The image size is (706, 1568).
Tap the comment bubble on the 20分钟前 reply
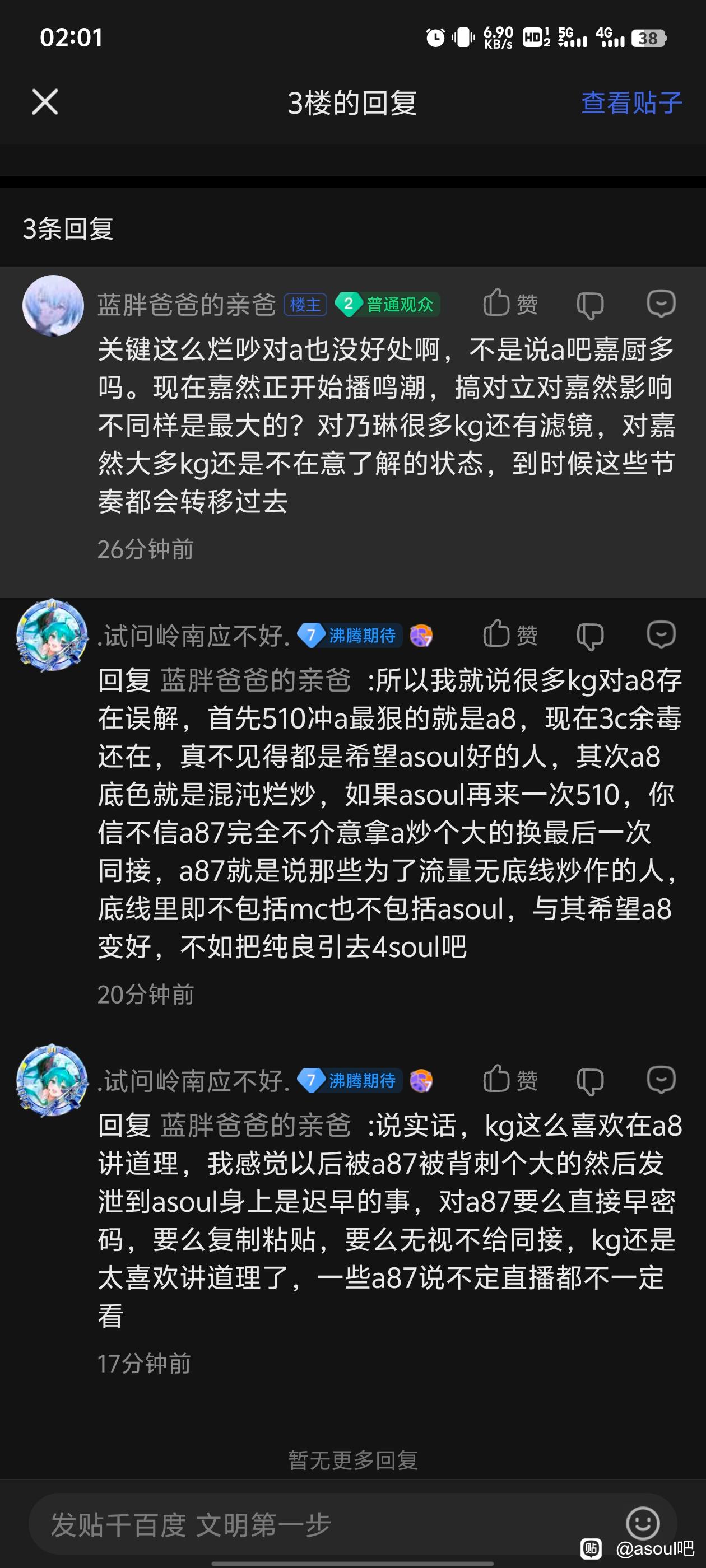pyautogui.click(x=661, y=635)
